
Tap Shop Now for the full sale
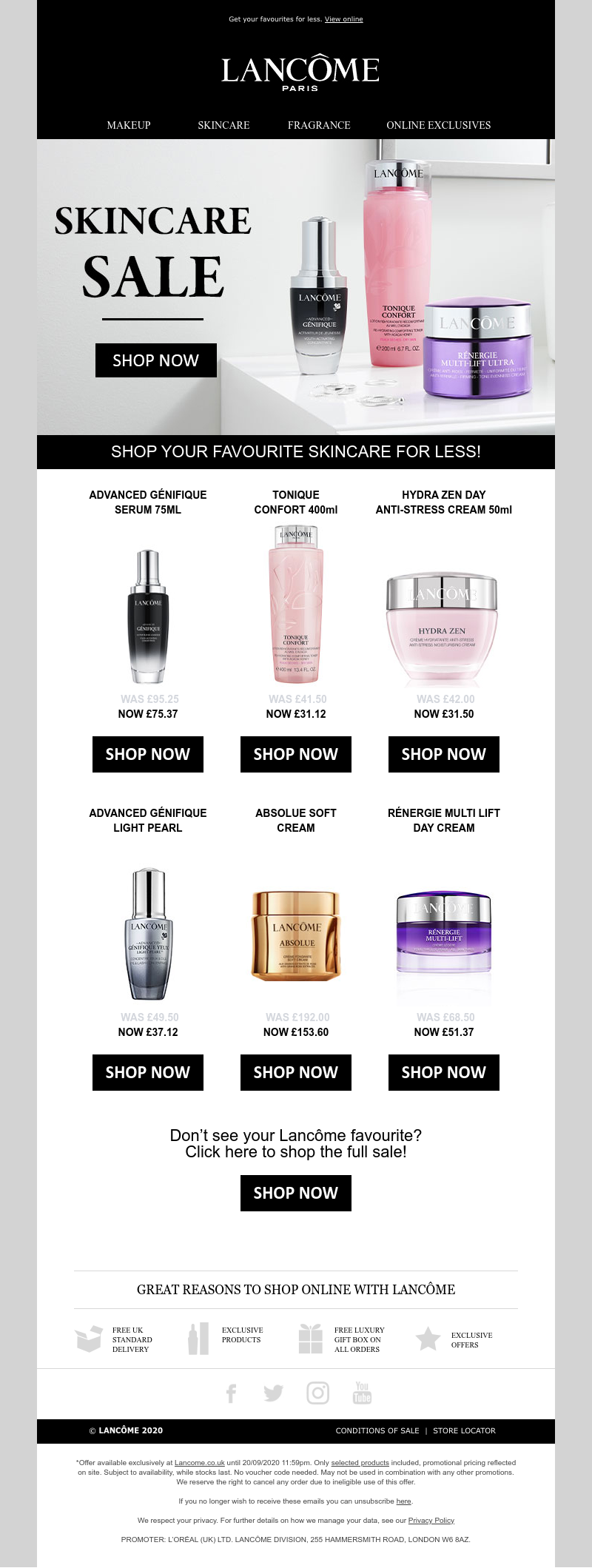pos(296,1193)
